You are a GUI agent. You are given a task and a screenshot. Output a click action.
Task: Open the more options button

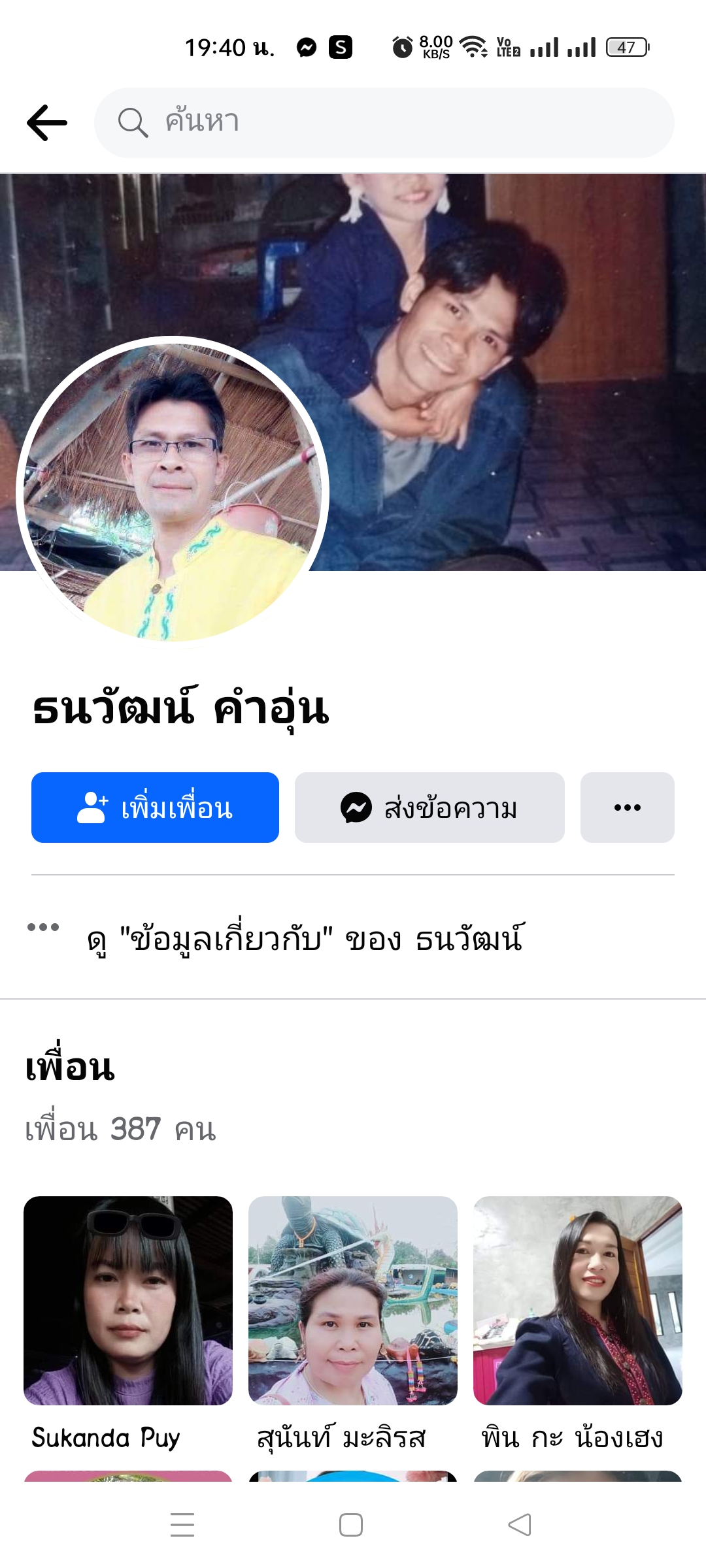627,808
